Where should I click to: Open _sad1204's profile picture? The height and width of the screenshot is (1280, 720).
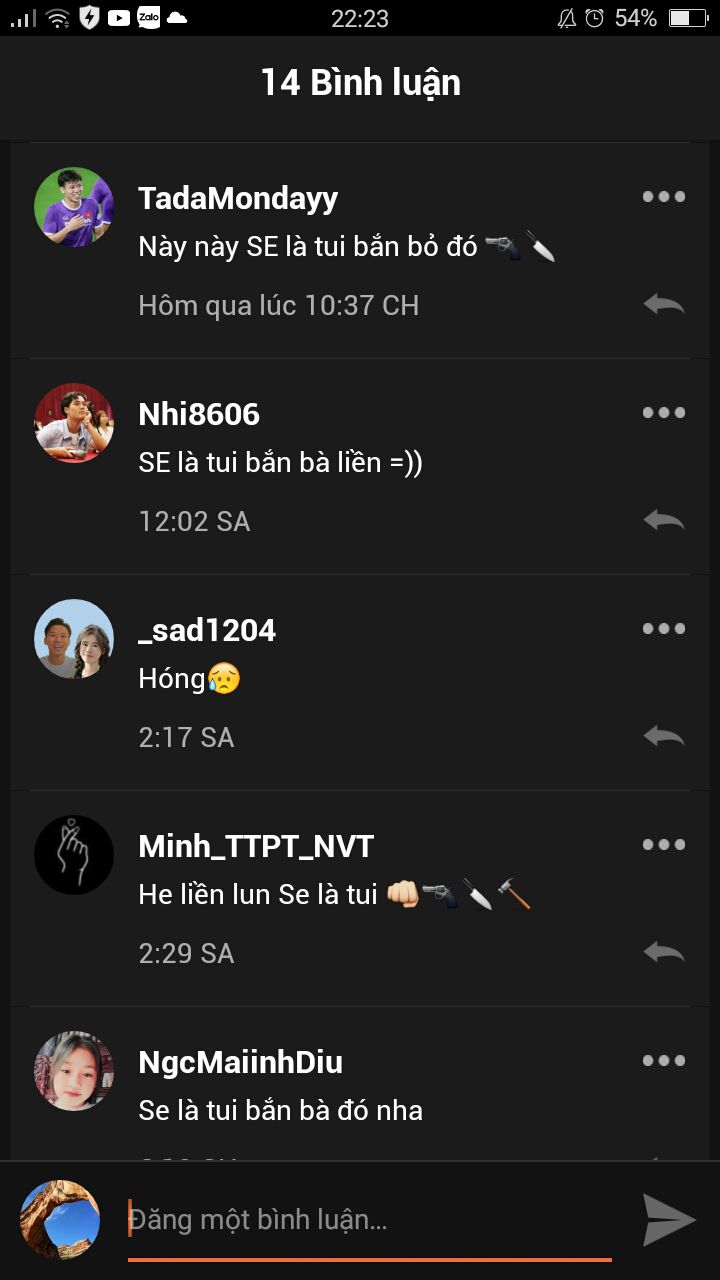[74, 639]
